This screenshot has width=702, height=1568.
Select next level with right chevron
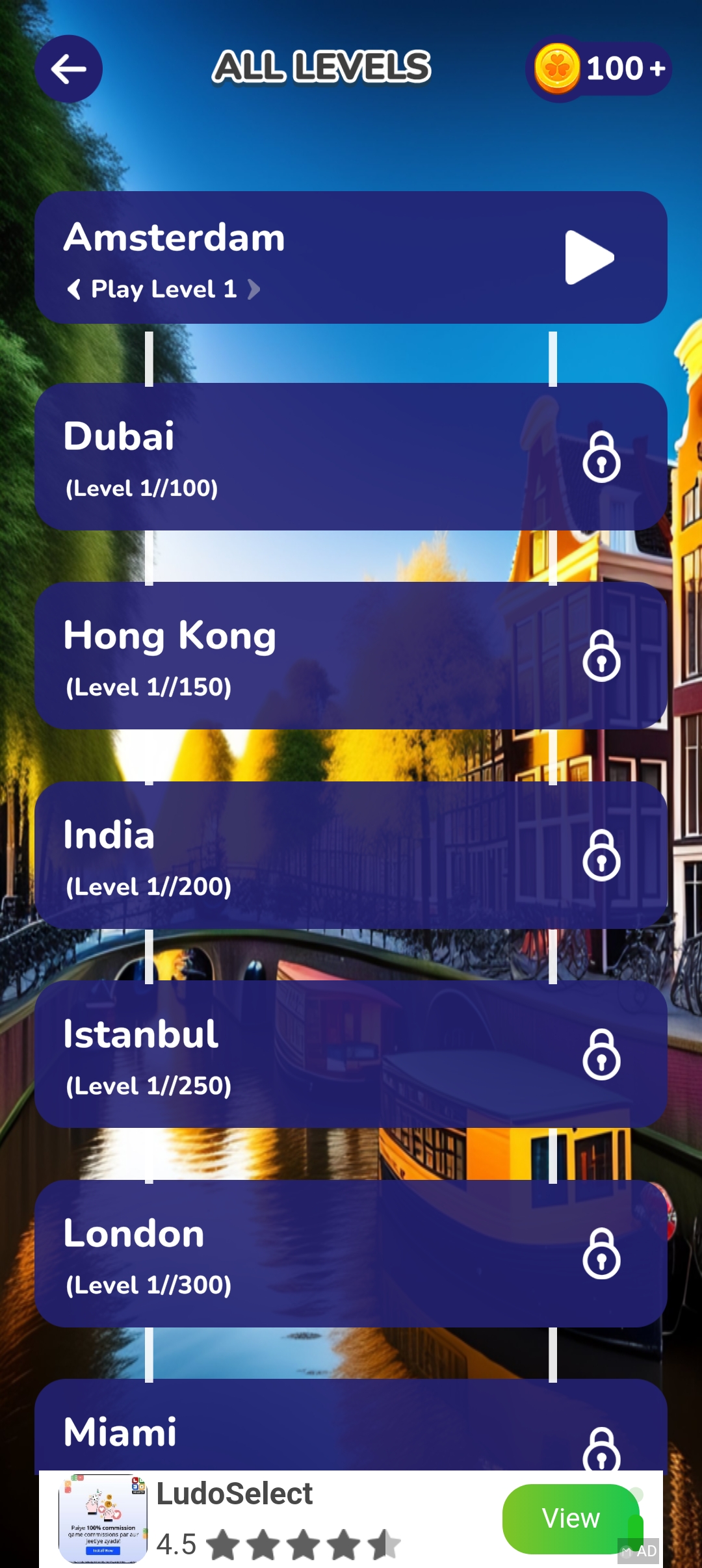click(x=253, y=289)
